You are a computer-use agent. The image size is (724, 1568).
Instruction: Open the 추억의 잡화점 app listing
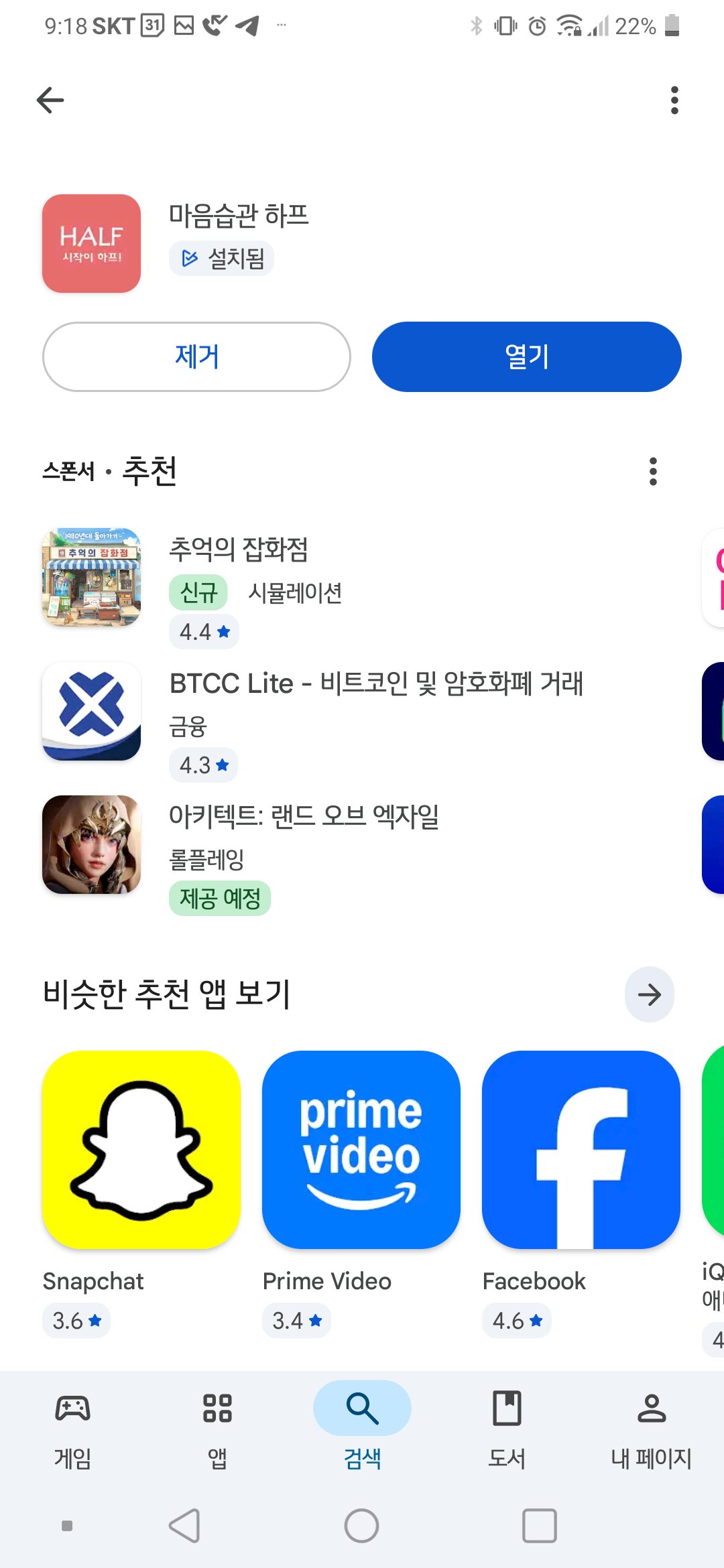click(238, 550)
